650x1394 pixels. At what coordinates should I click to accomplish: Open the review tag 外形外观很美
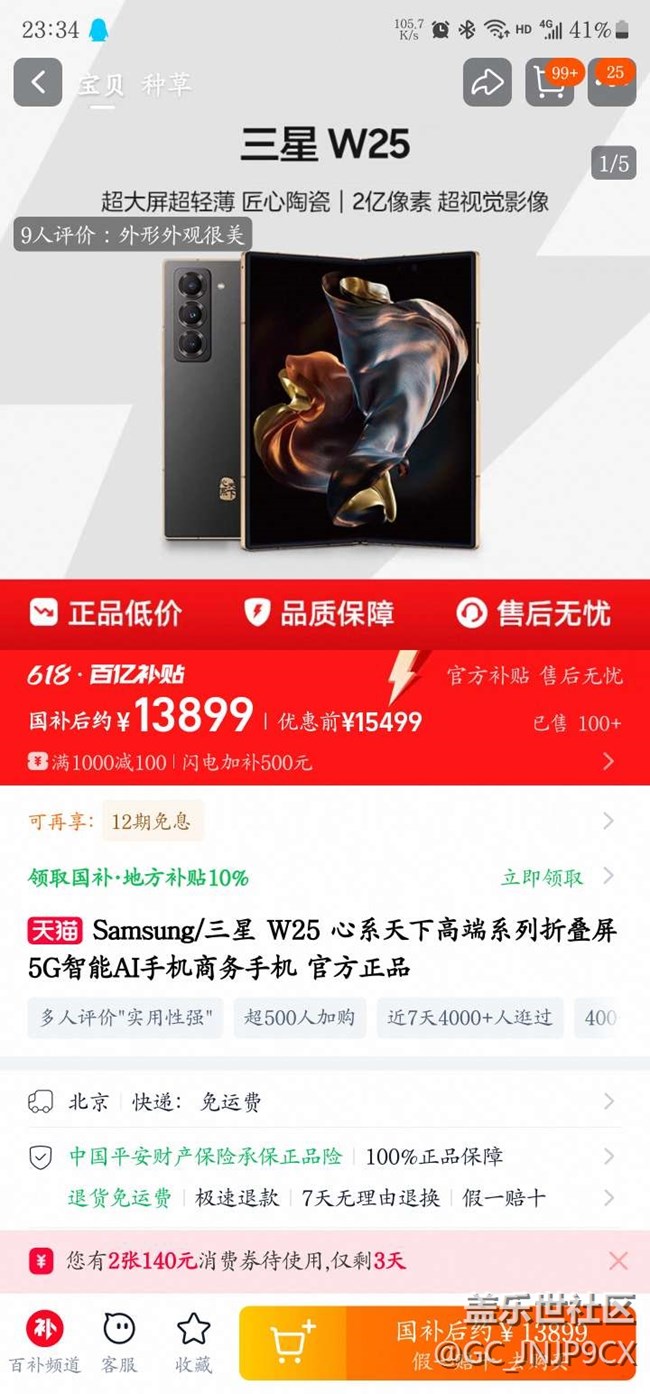pos(133,235)
